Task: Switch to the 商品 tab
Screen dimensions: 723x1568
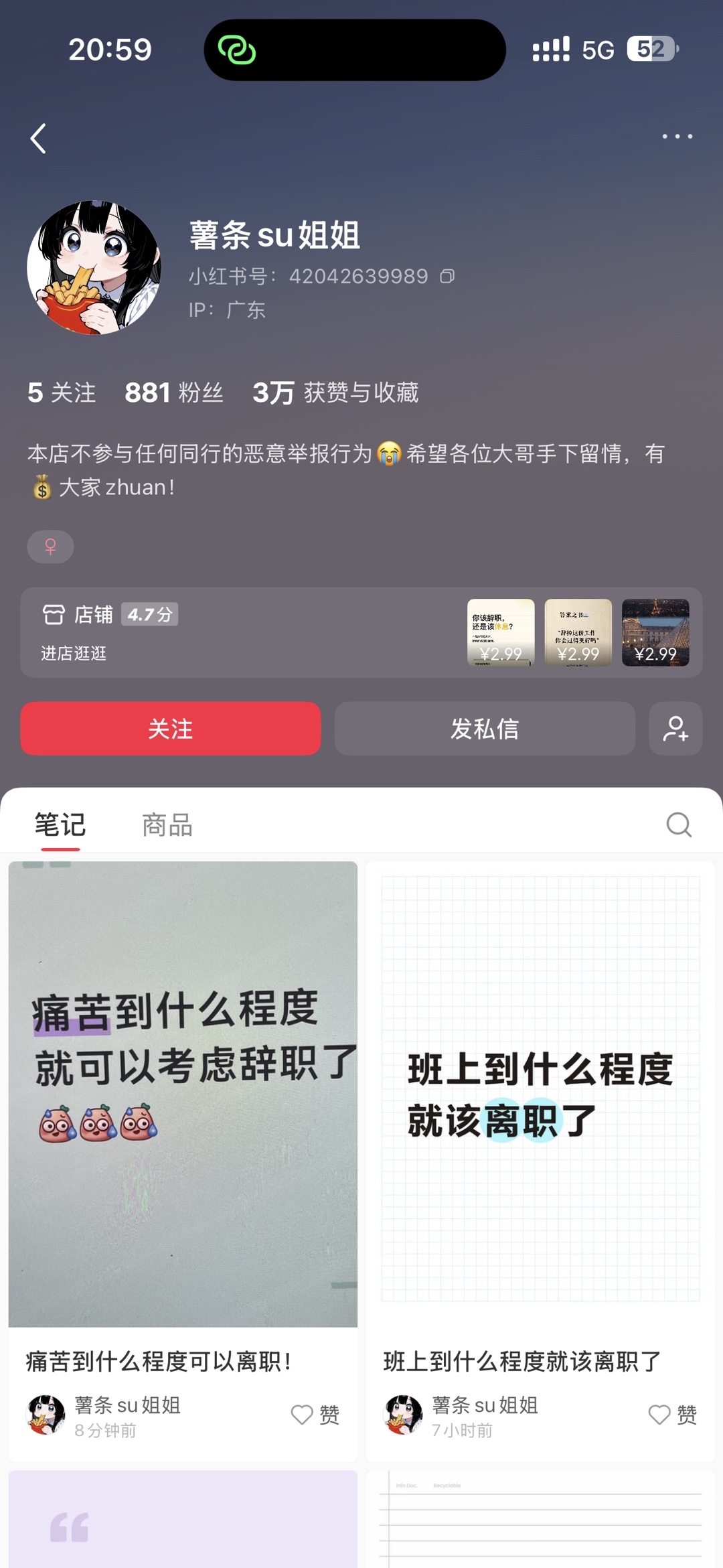Action: tap(167, 825)
